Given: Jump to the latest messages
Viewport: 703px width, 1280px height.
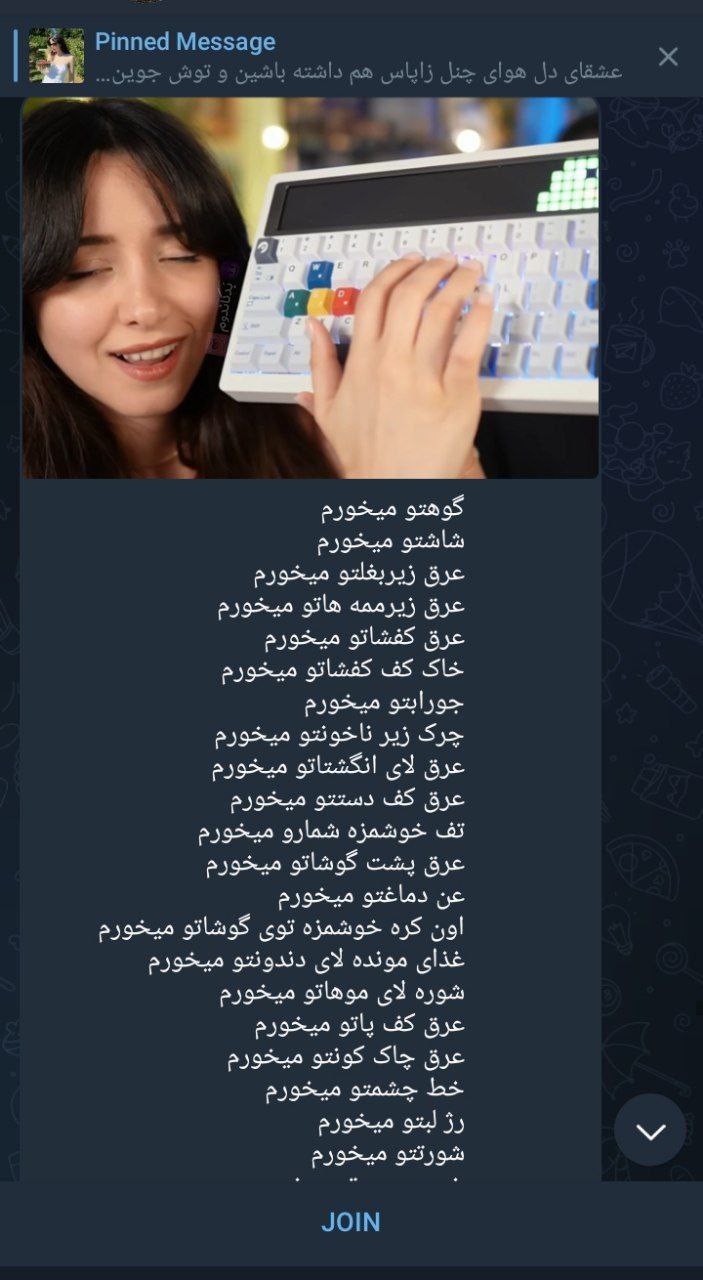Looking at the screenshot, I should tap(650, 1131).
